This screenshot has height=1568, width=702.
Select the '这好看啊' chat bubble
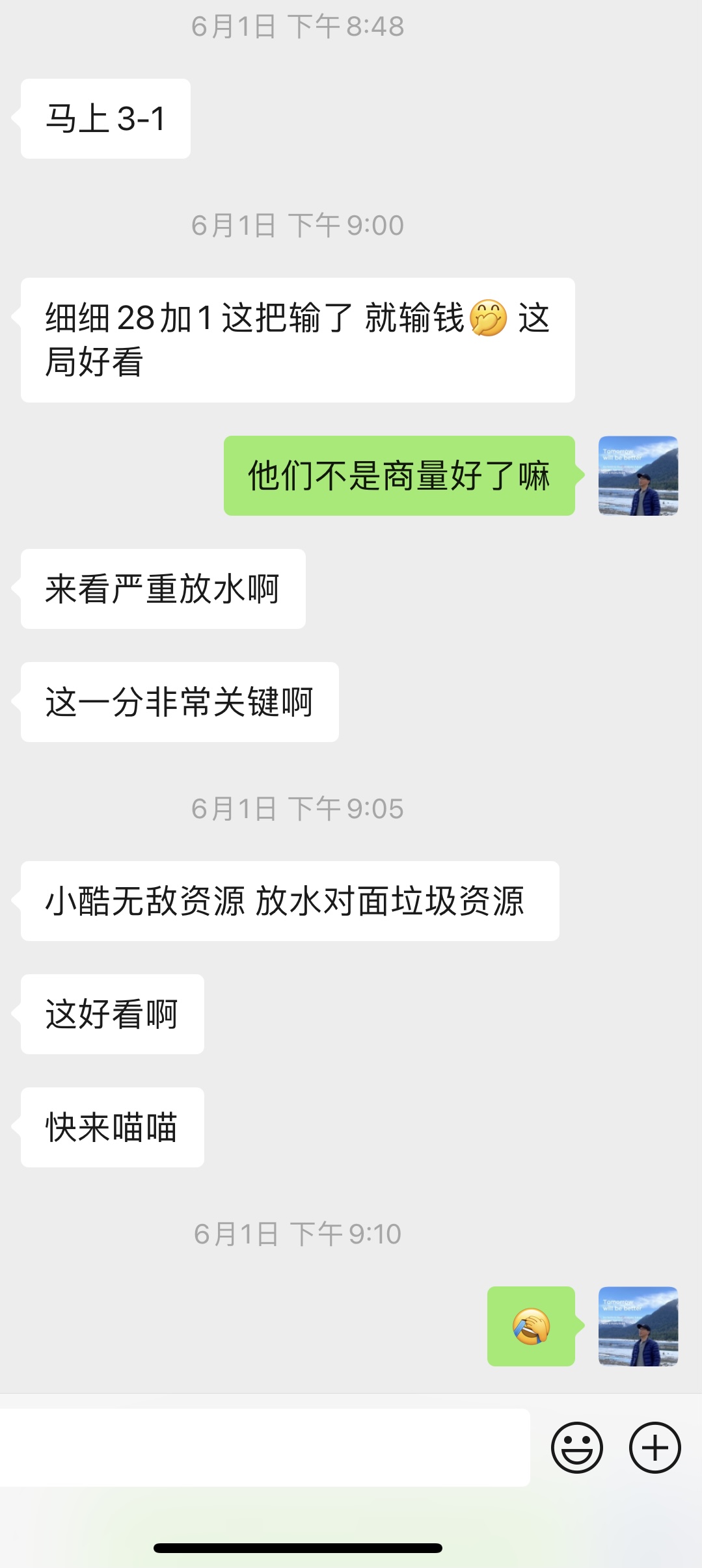coord(112,1015)
